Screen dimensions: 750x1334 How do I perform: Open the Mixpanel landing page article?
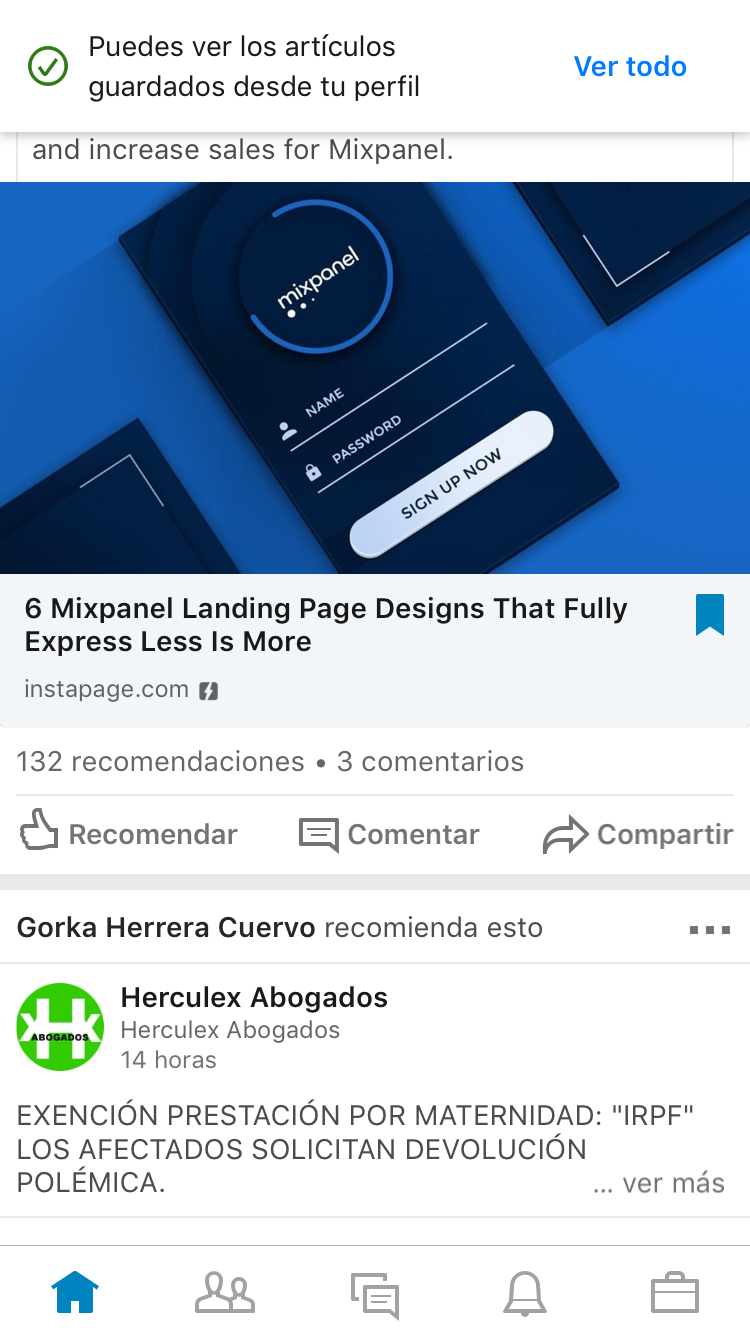326,625
